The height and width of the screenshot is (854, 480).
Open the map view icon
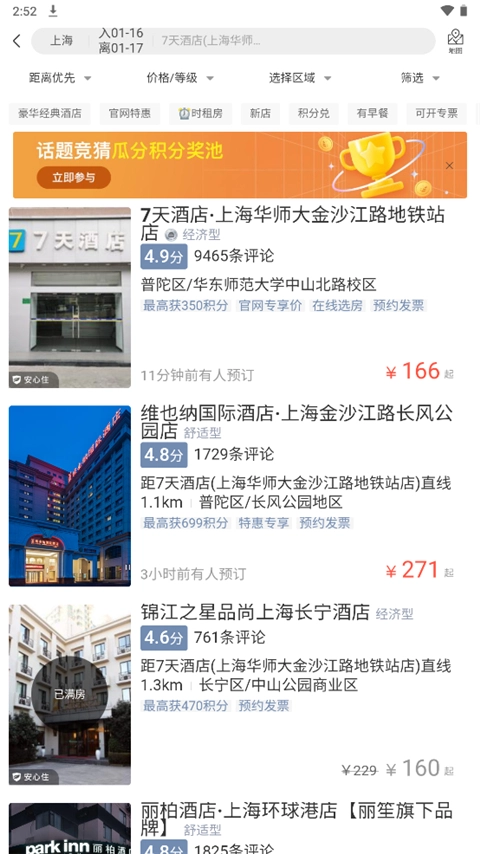[455, 41]
